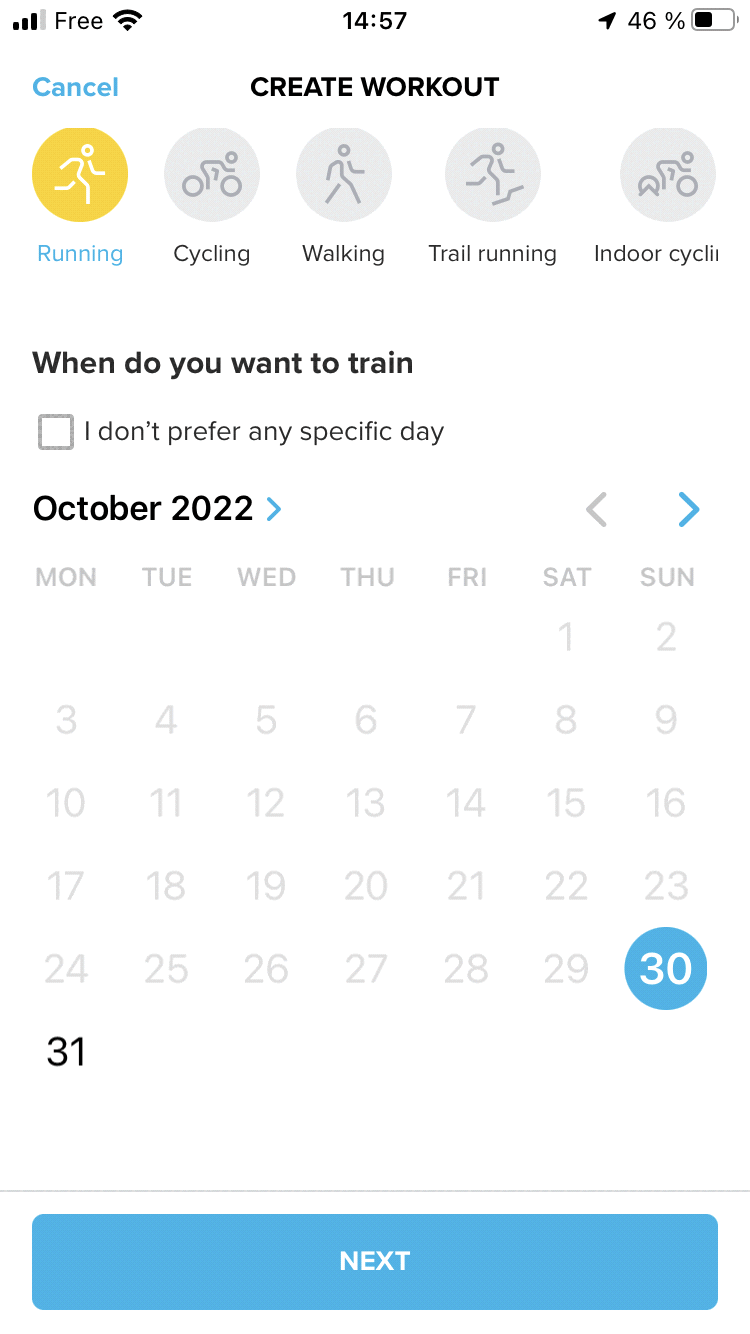750x1334 pixels.
Task: Choose Indoor cycling activity
Action: tap(667, 174)
